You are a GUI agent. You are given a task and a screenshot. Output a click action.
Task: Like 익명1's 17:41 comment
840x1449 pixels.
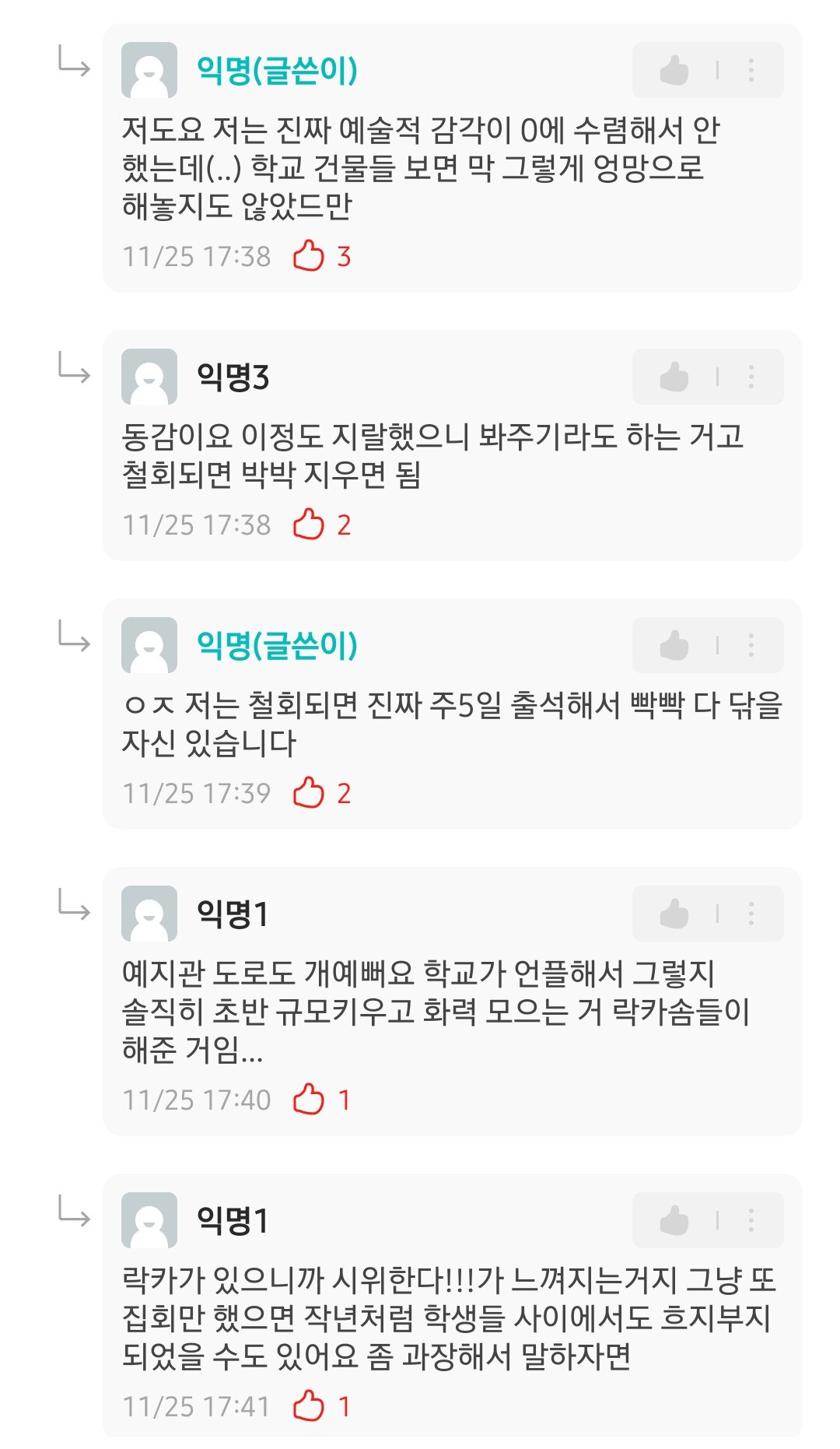pyautogui.click(x=674, y=1220)
